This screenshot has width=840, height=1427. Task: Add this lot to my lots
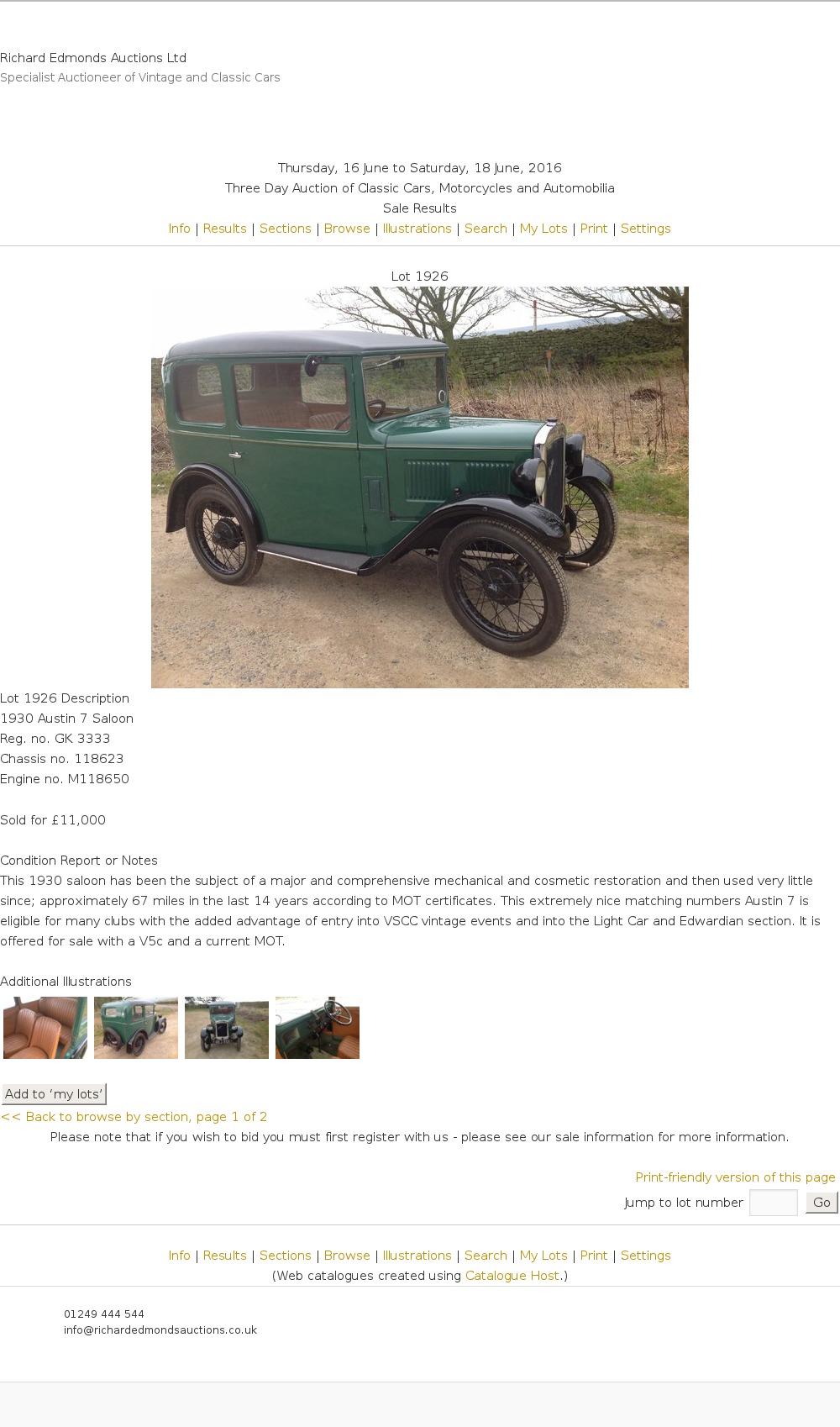click(x=54, y=1094)
